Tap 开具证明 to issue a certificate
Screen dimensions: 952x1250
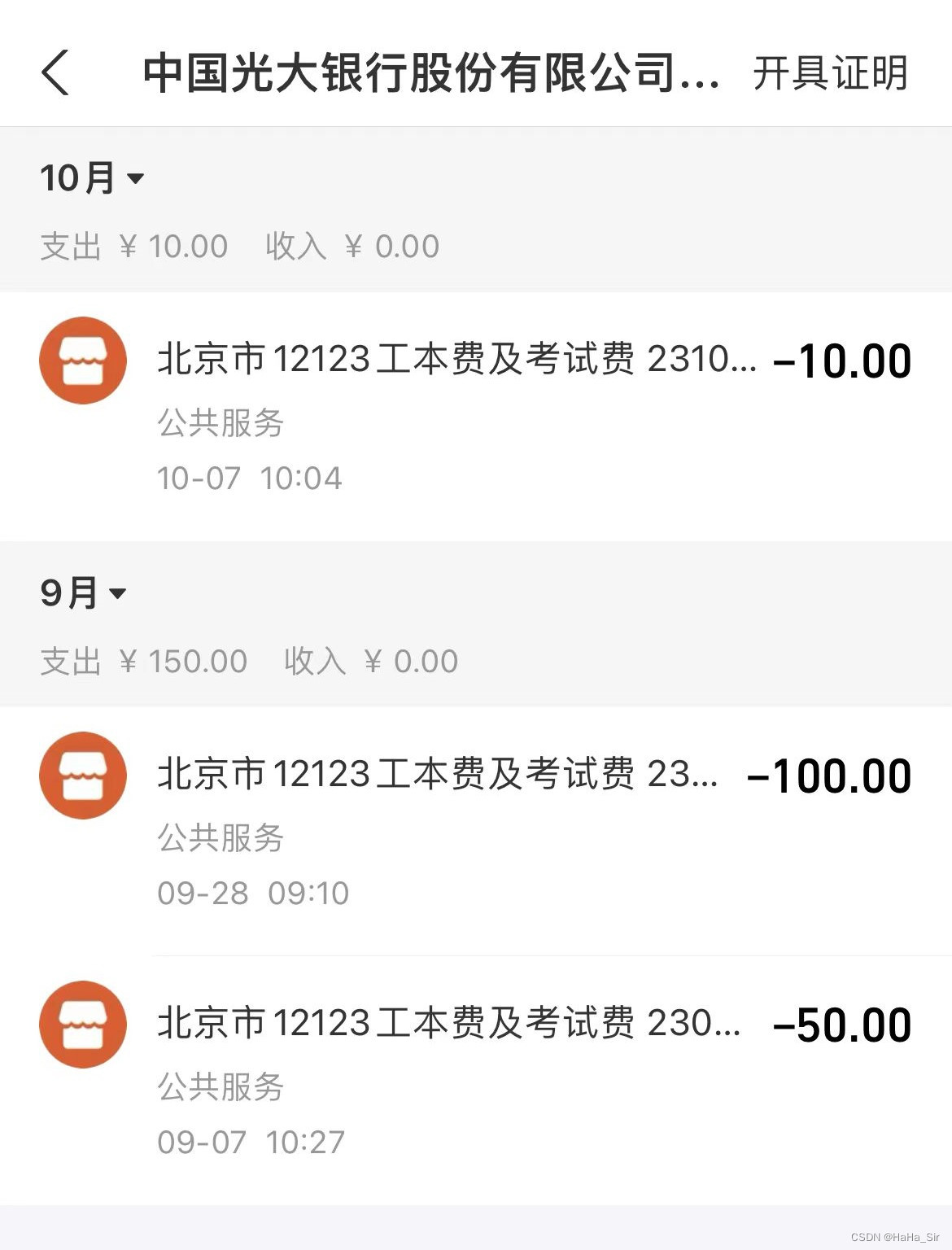click(829, 73)
